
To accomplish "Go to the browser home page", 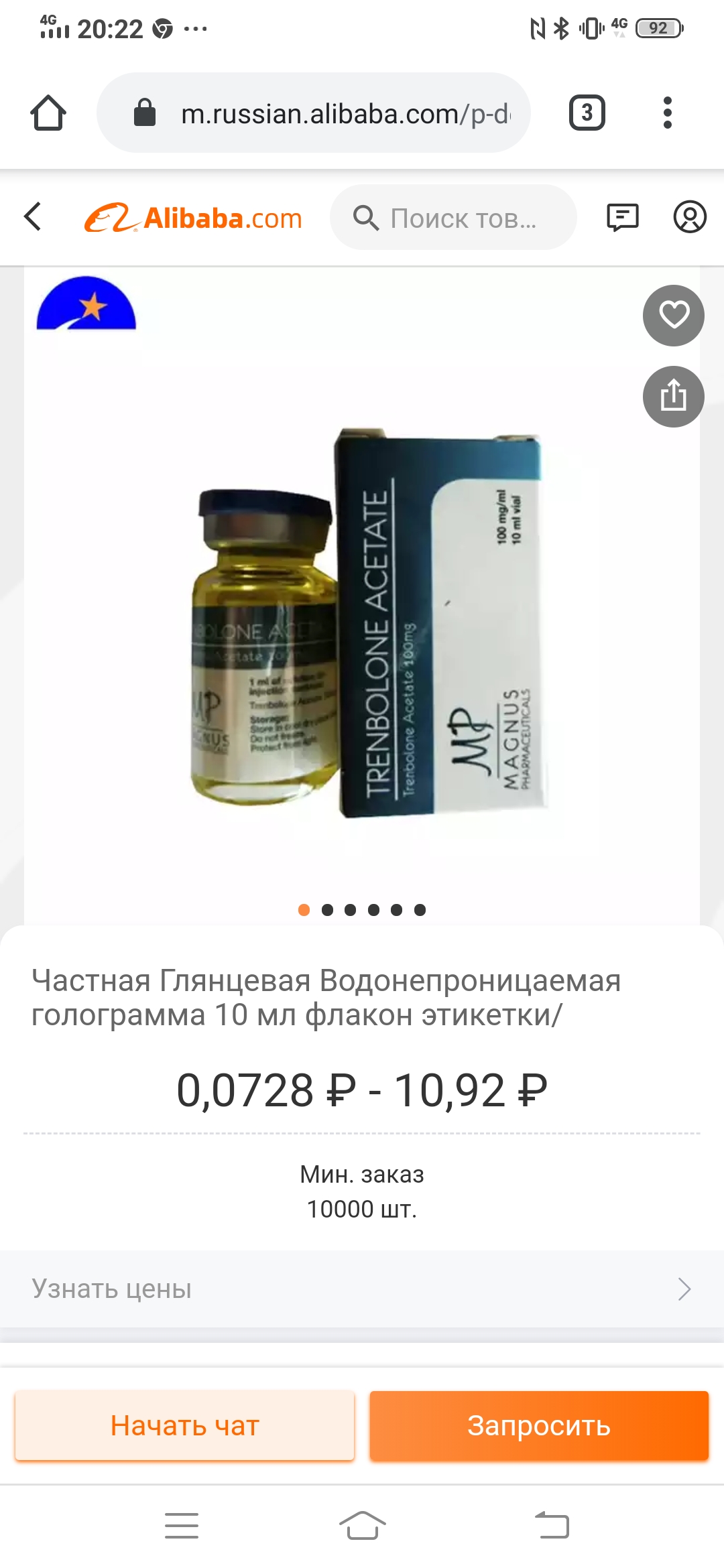I will 48,113.
